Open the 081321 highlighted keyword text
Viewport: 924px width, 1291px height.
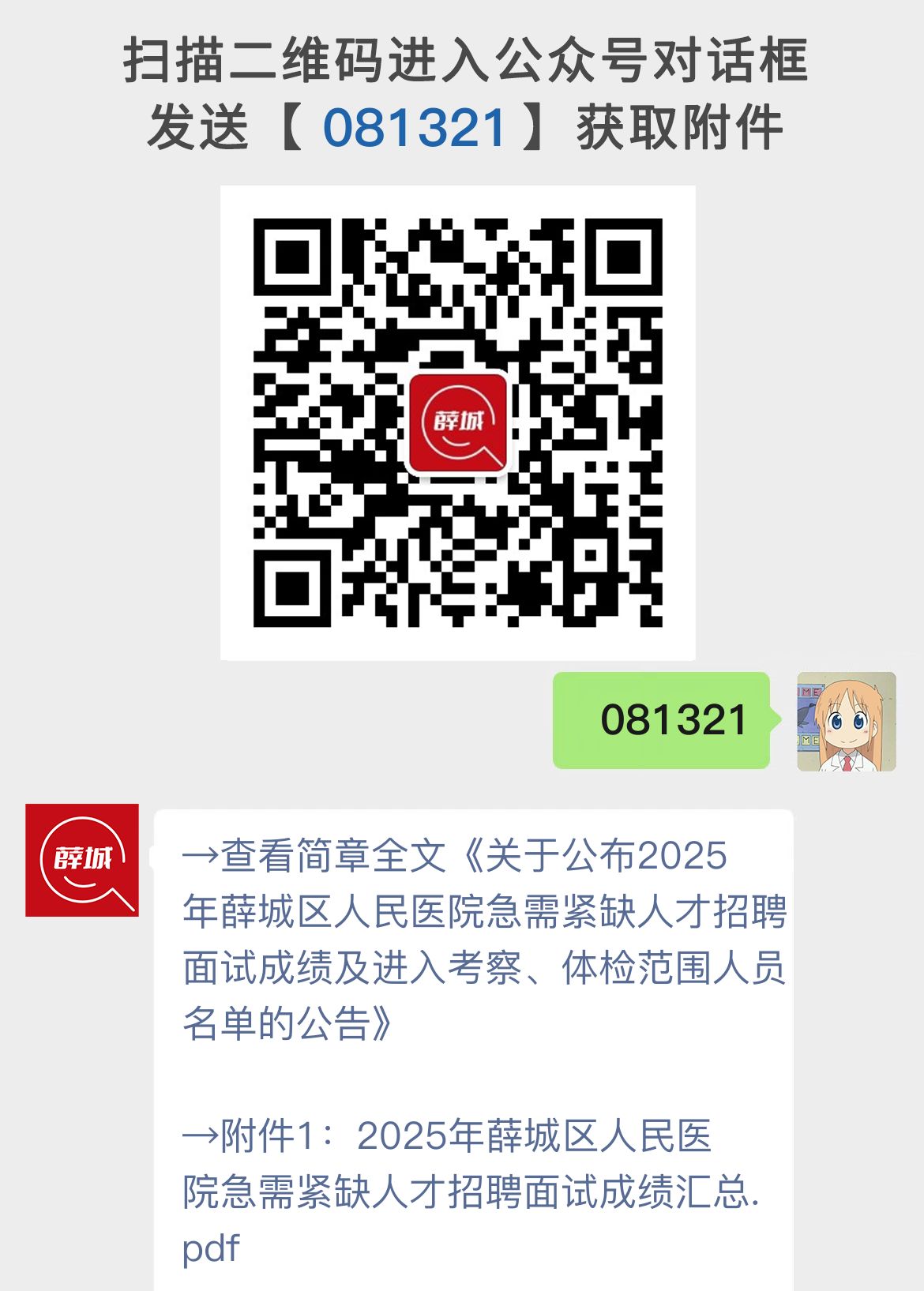pos(413,126)
